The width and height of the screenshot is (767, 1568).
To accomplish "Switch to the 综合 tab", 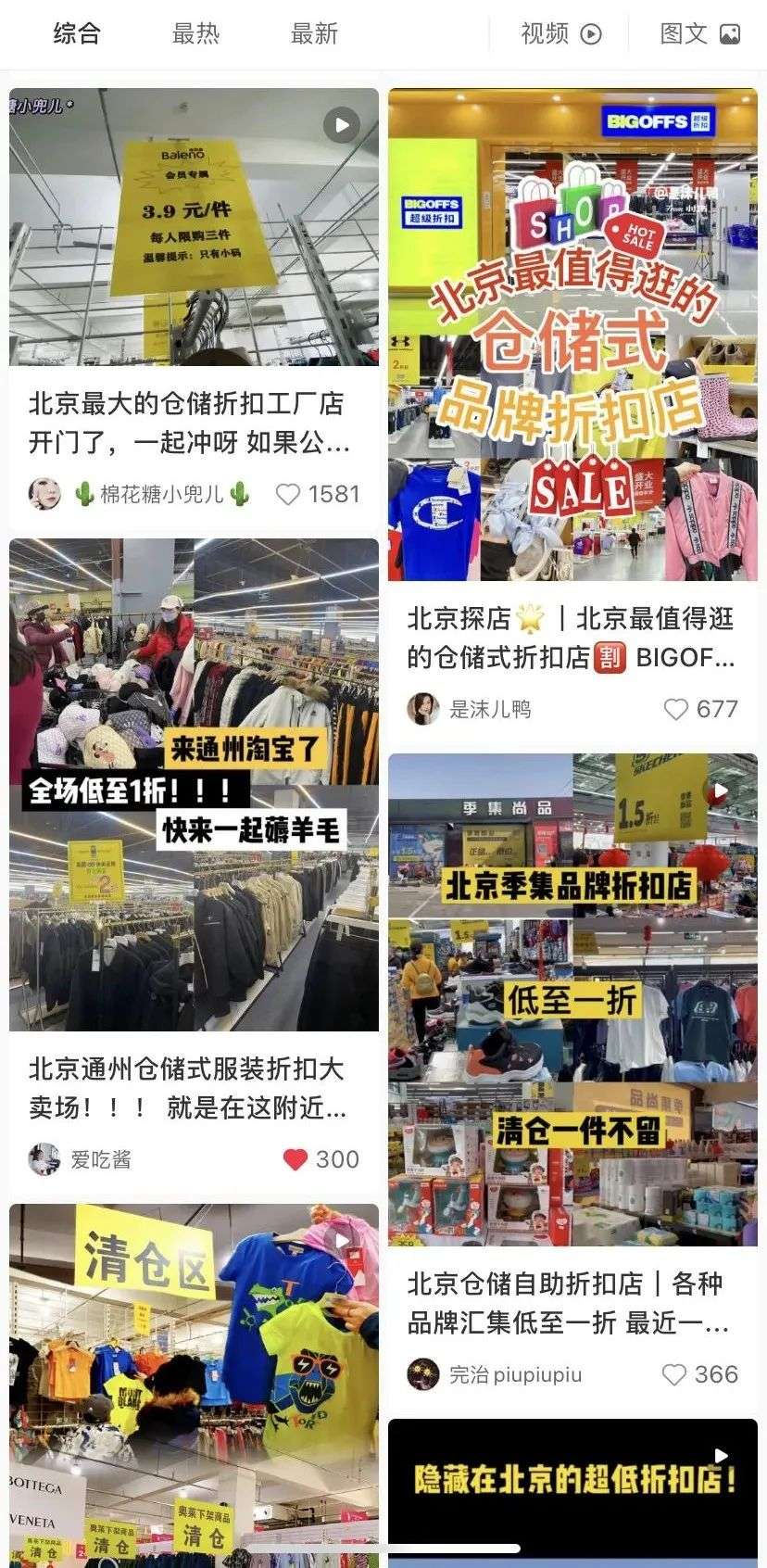I will [x=77, y=34].
